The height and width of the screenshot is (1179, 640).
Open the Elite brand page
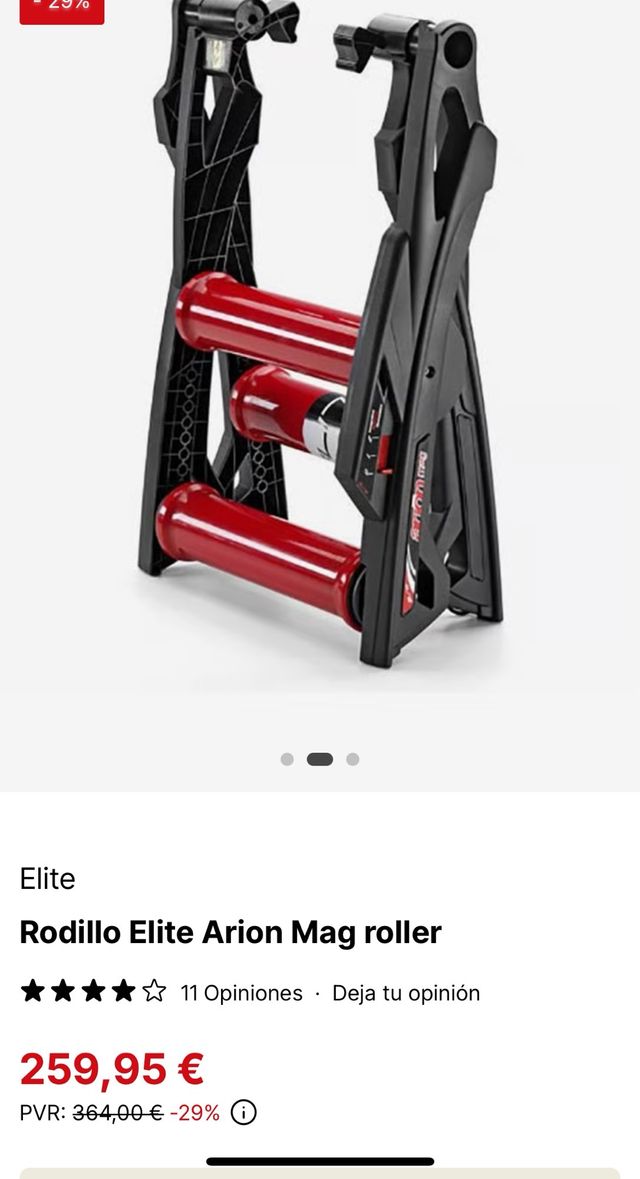click(47, 879)
